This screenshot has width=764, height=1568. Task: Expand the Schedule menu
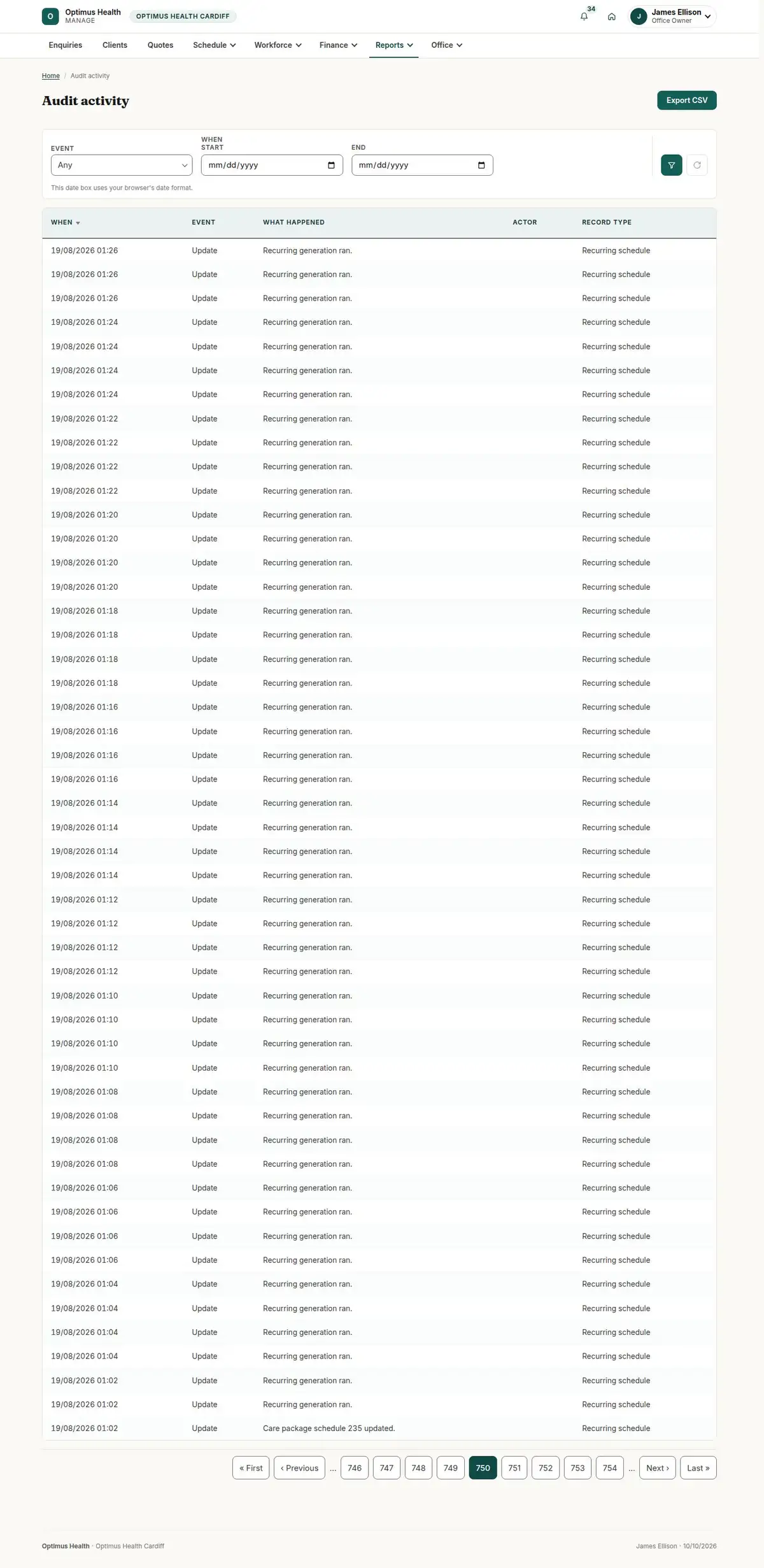[x=215, y=45]
